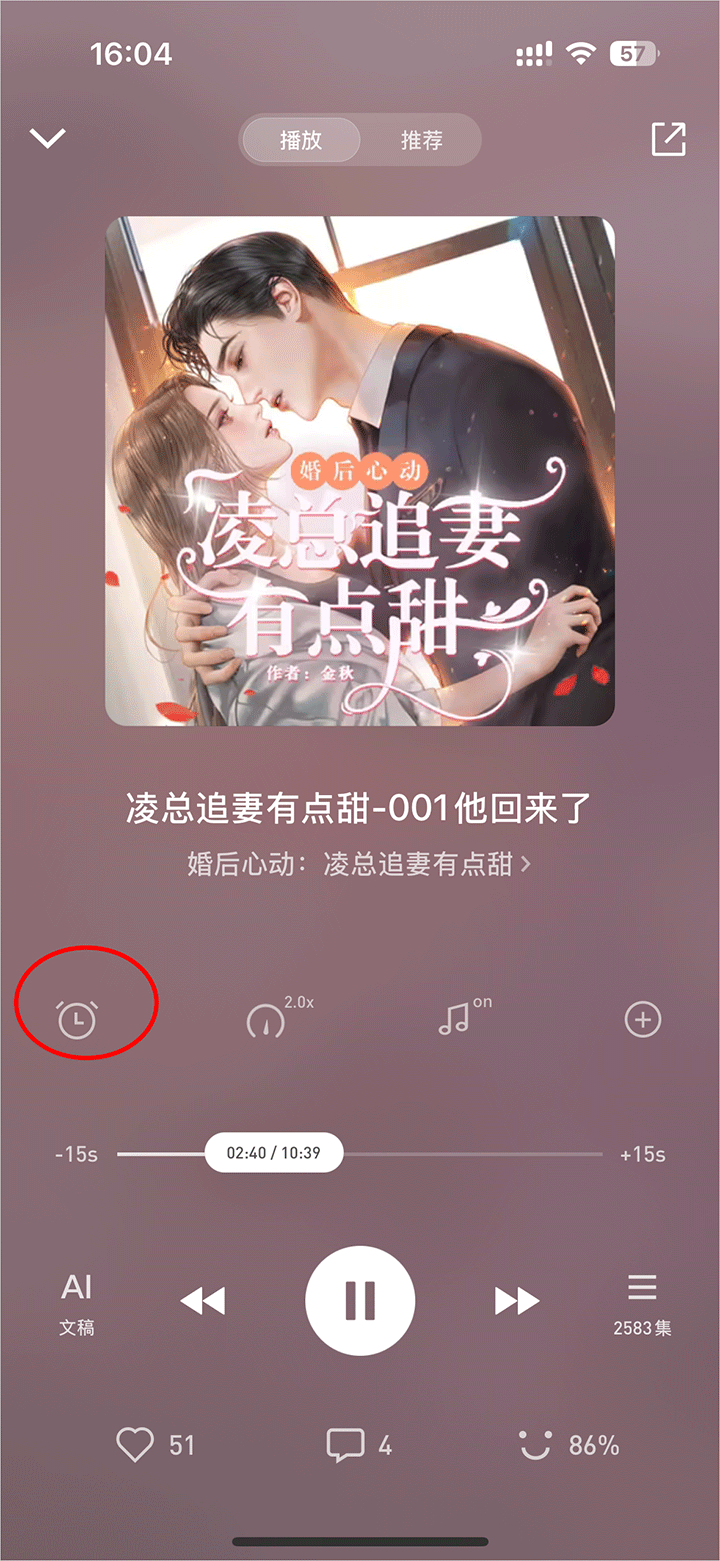The height and width of the screenshot is (1561, 720).
Task: Change the 2.0x playback speed
Action: (x=268, y=1019)
